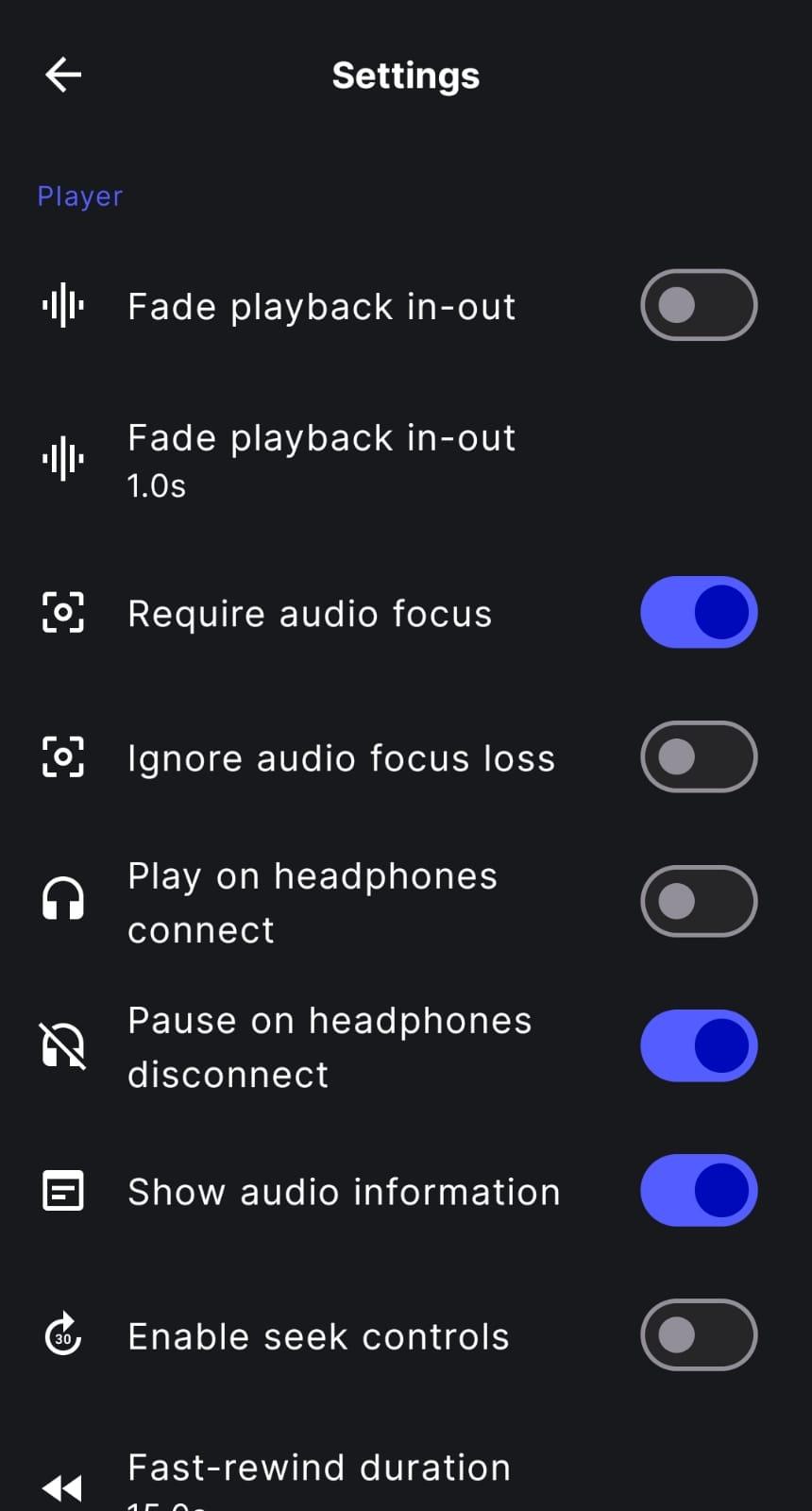
Task: Disable Pause on headphones disconnect
Action: (x=699, y=1045)
